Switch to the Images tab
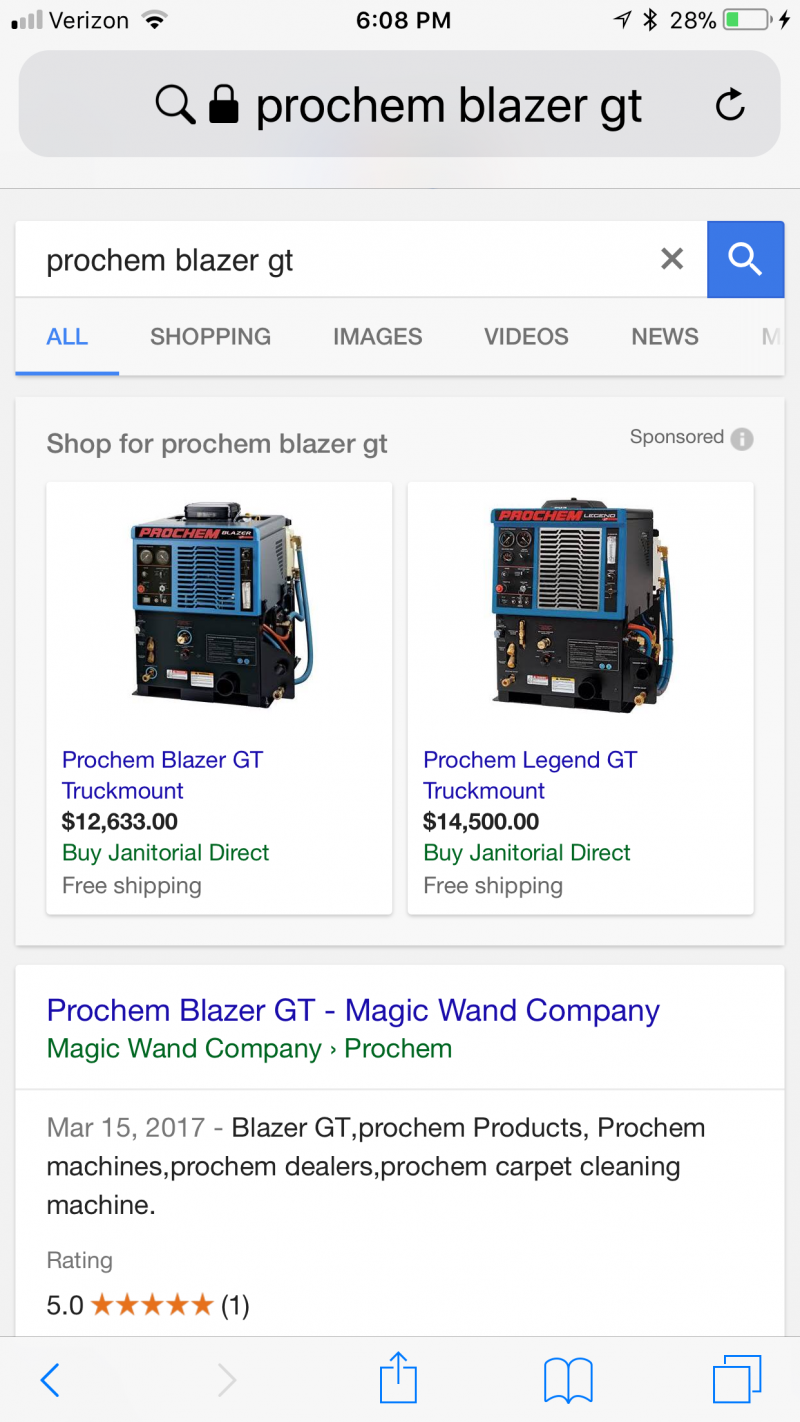This screenshot has height=1422, width=800. click(x=377, y=337)
